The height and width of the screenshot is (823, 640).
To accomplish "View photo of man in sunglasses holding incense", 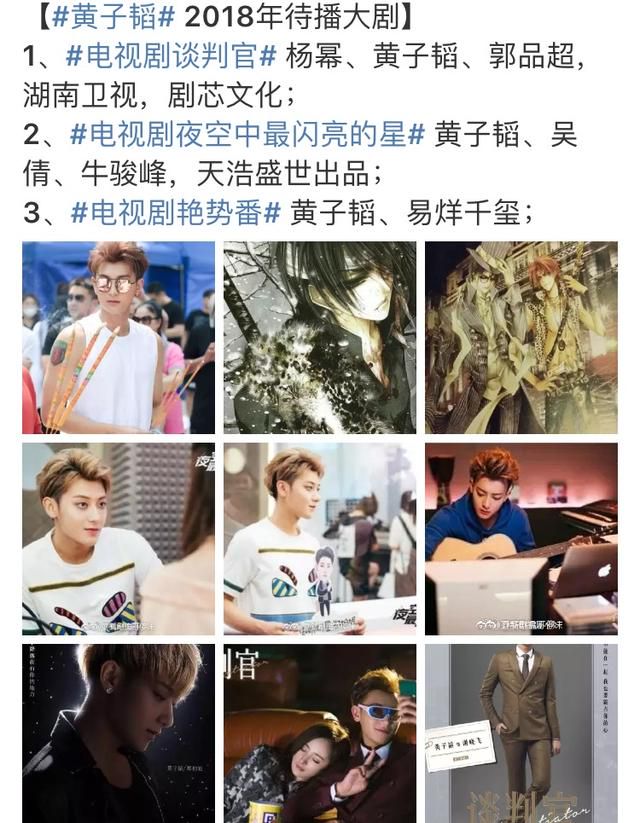I will pyautogui.click(x=118, y=337).
